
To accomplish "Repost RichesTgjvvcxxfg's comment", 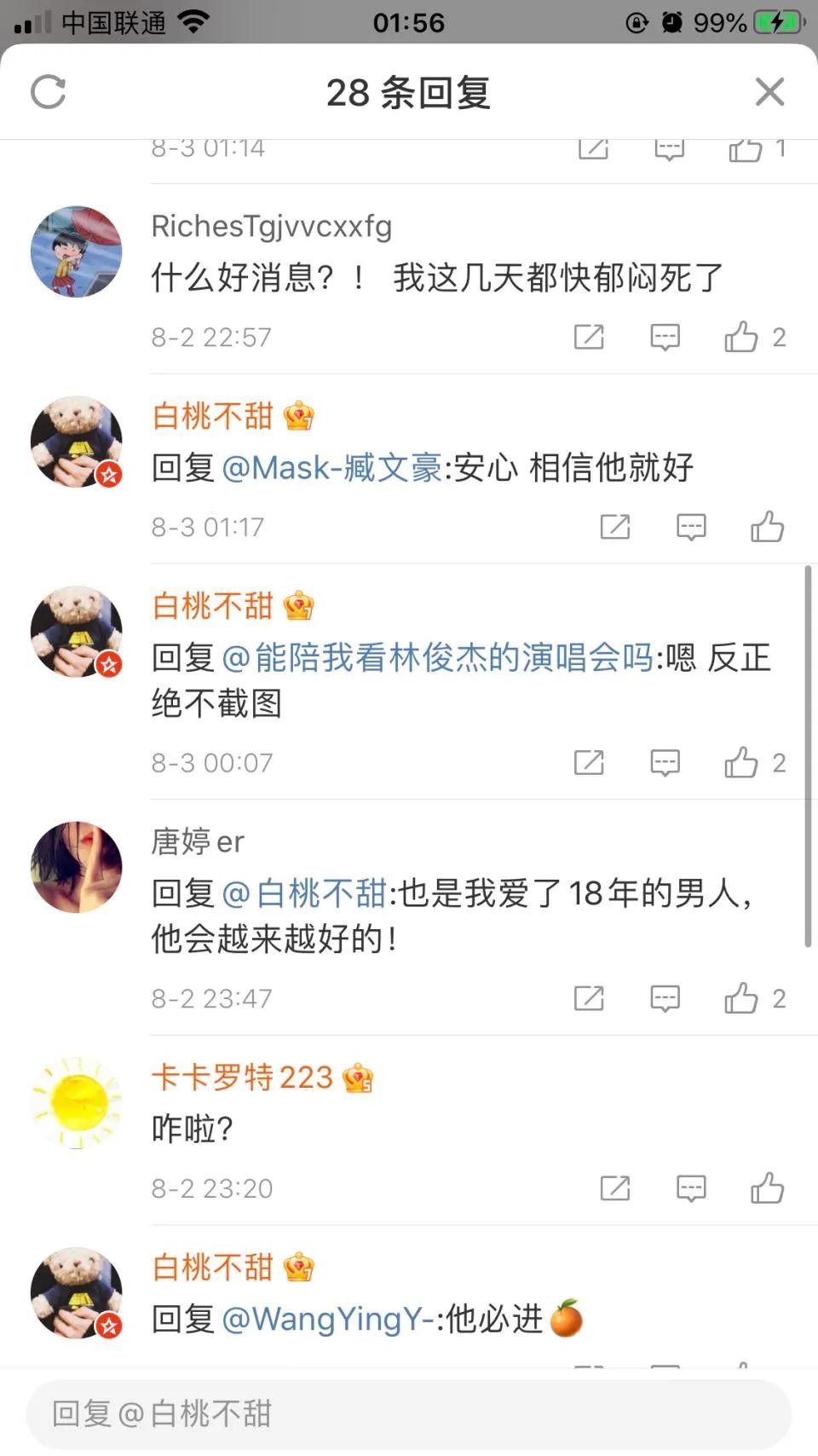I will (x=589, y=338).
